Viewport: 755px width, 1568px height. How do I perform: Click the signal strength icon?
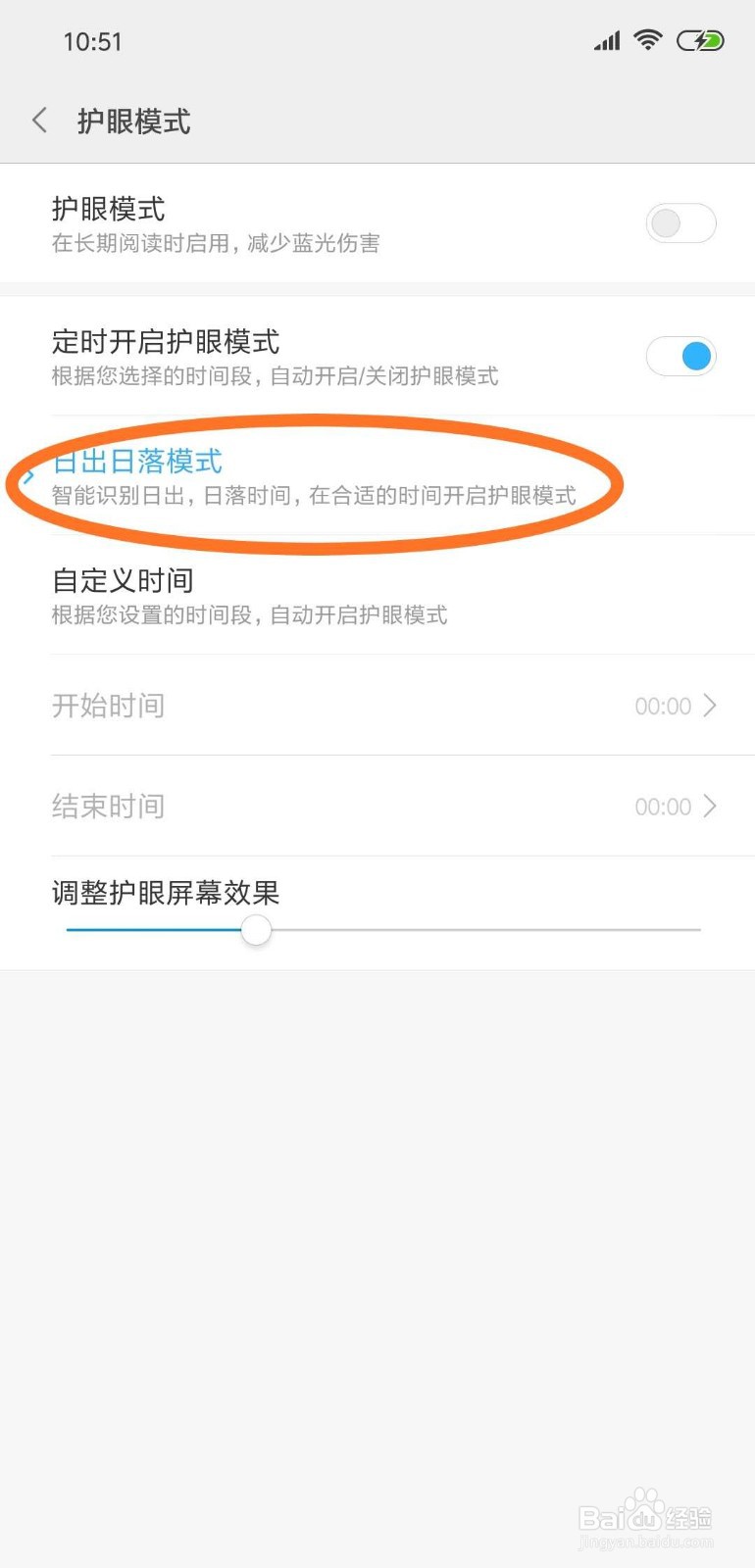[606, 40]
